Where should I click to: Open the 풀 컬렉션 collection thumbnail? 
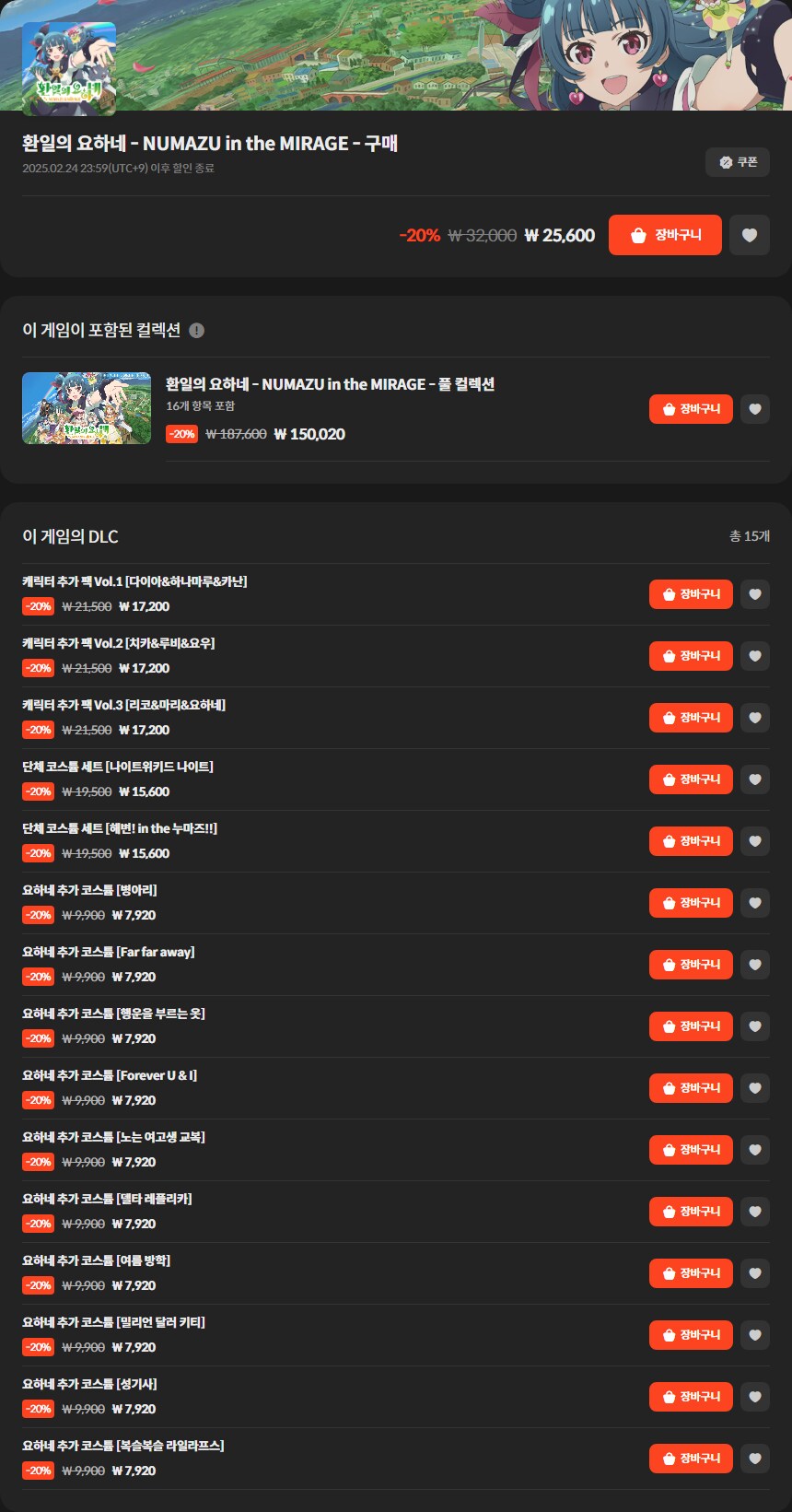point(87,408)
